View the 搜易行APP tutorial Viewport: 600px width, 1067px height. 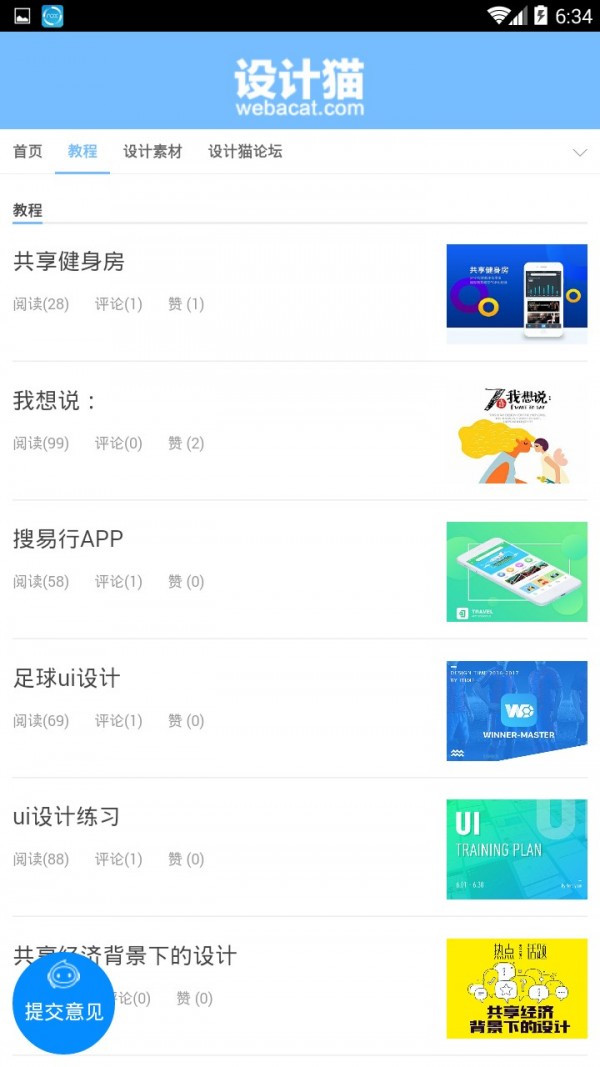(68, 539)
